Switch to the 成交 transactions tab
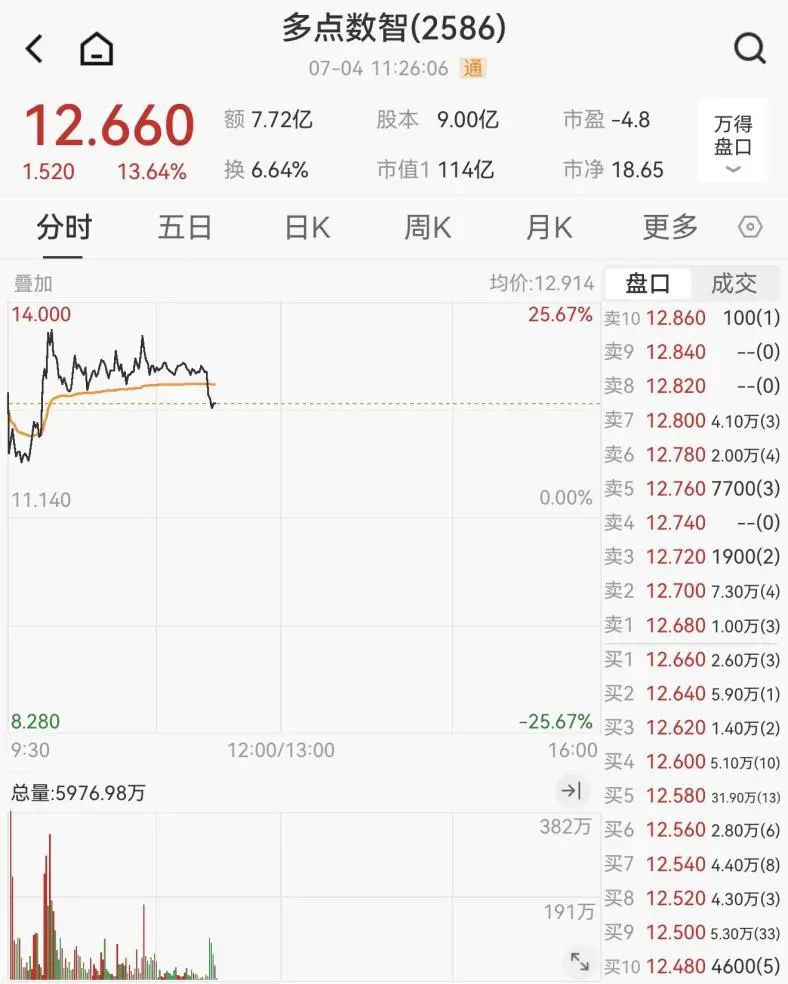788x984 pixels. pyautogui.click(x=737, y=283)
